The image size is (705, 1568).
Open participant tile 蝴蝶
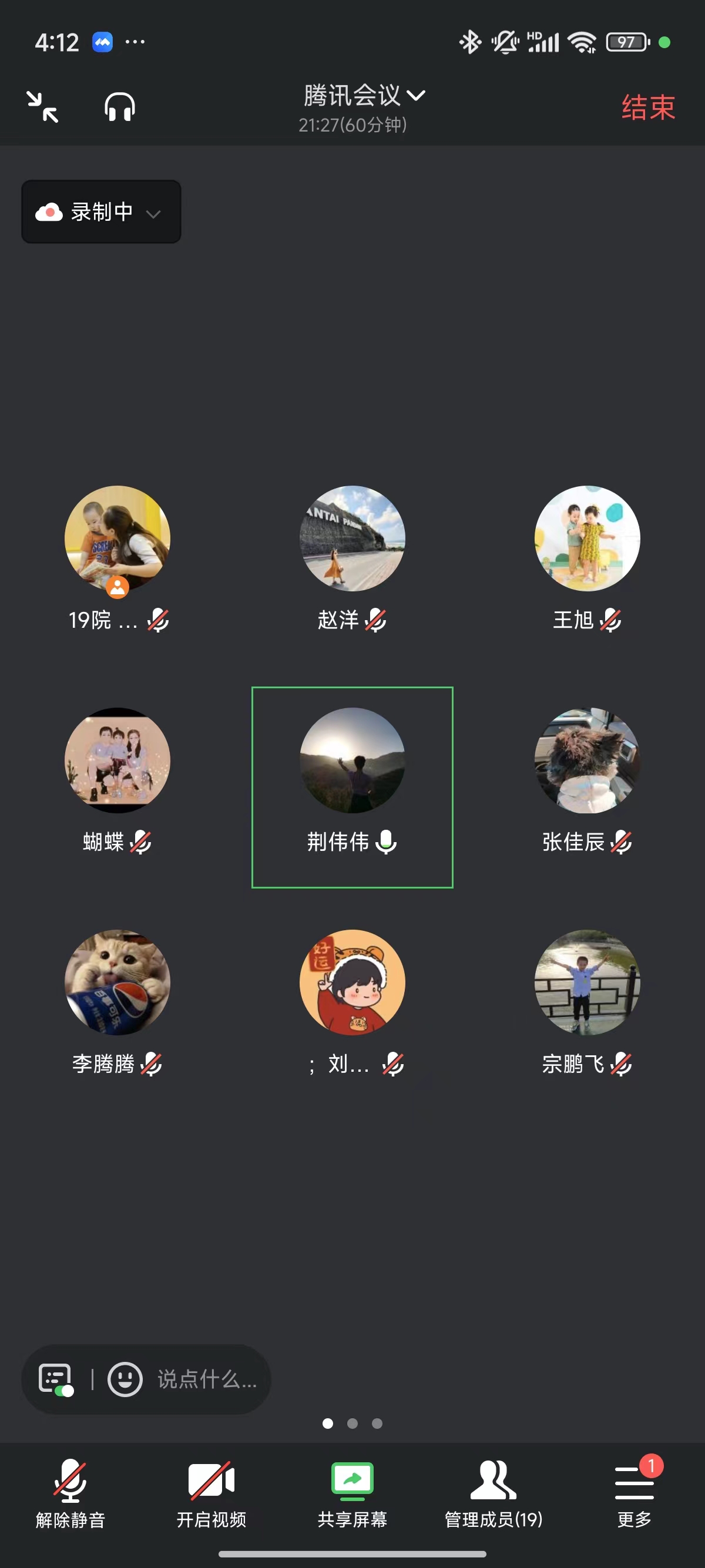[117, 761]
